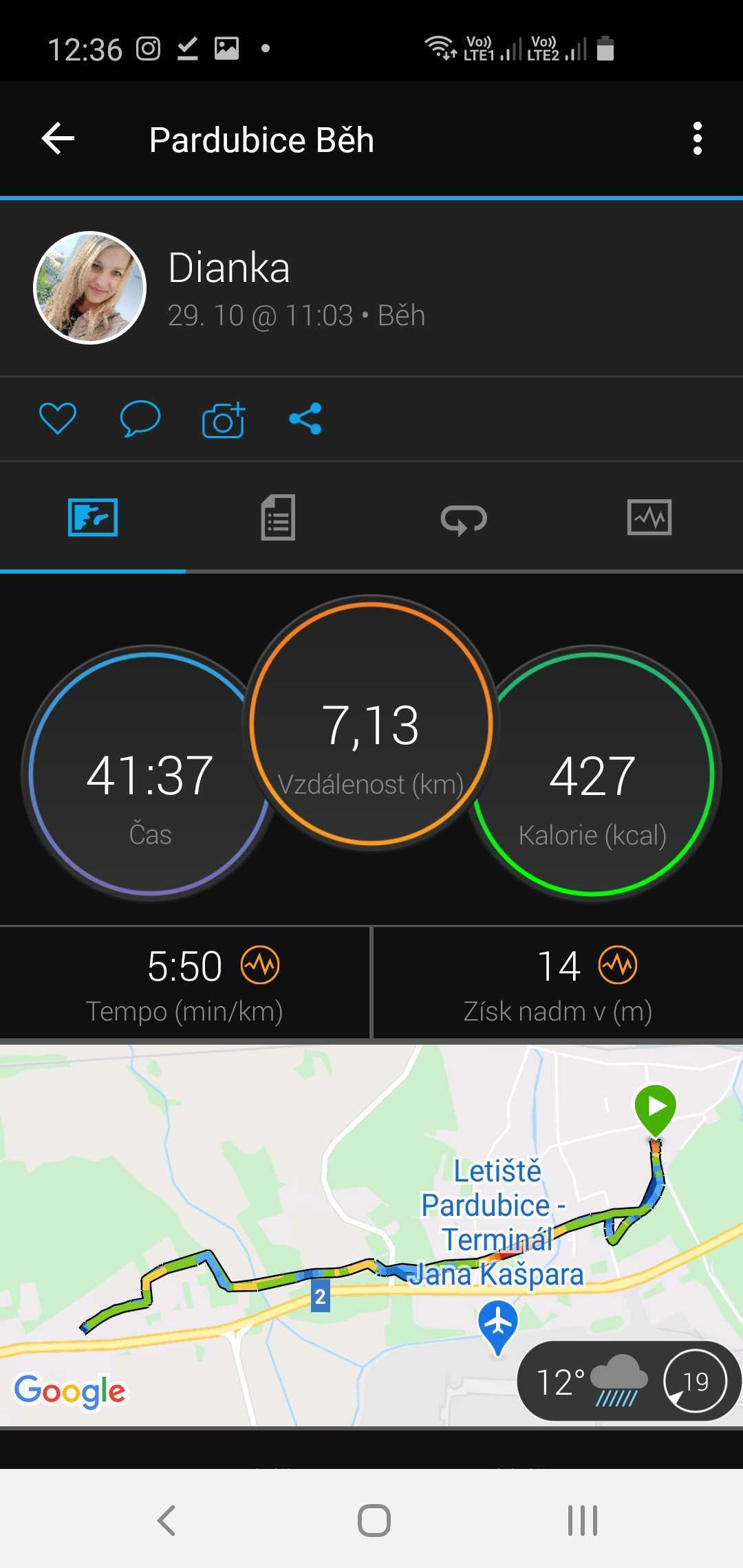Like this activity with the heart icon
The height and width of the screenshot is (1568, 743).
58,418
